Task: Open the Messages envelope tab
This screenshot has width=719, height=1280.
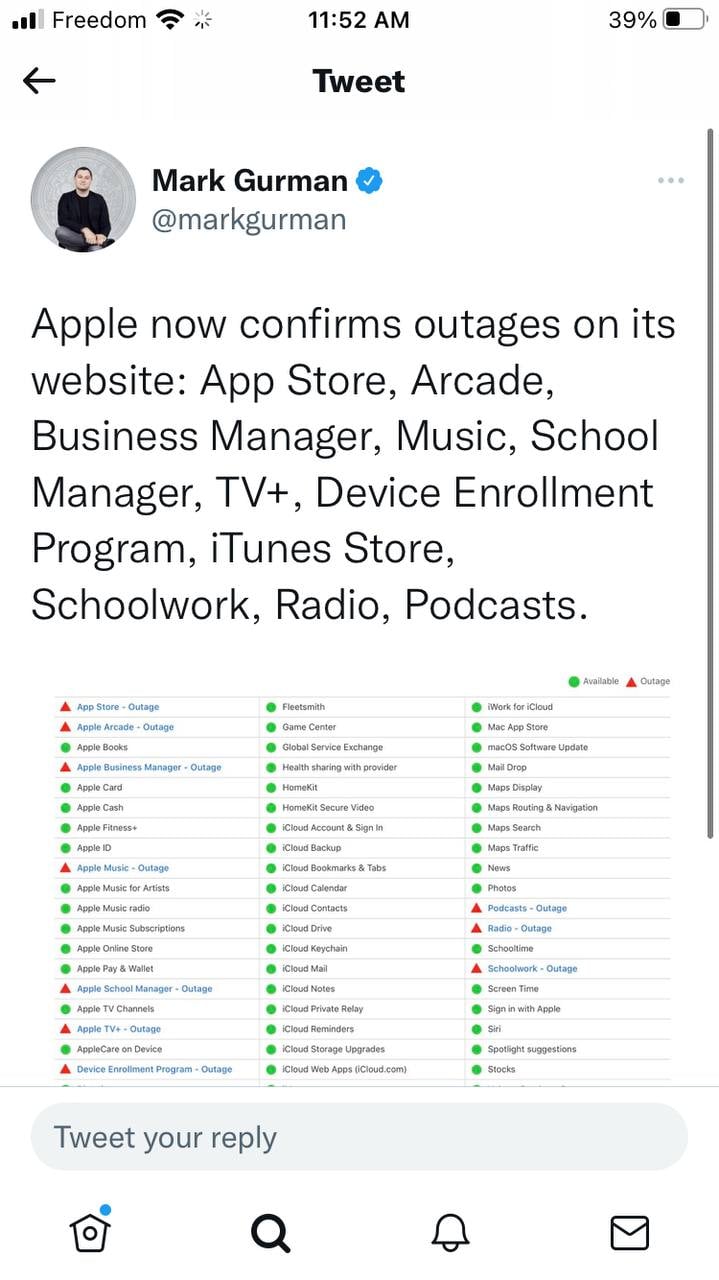Action: (629, 1232)
